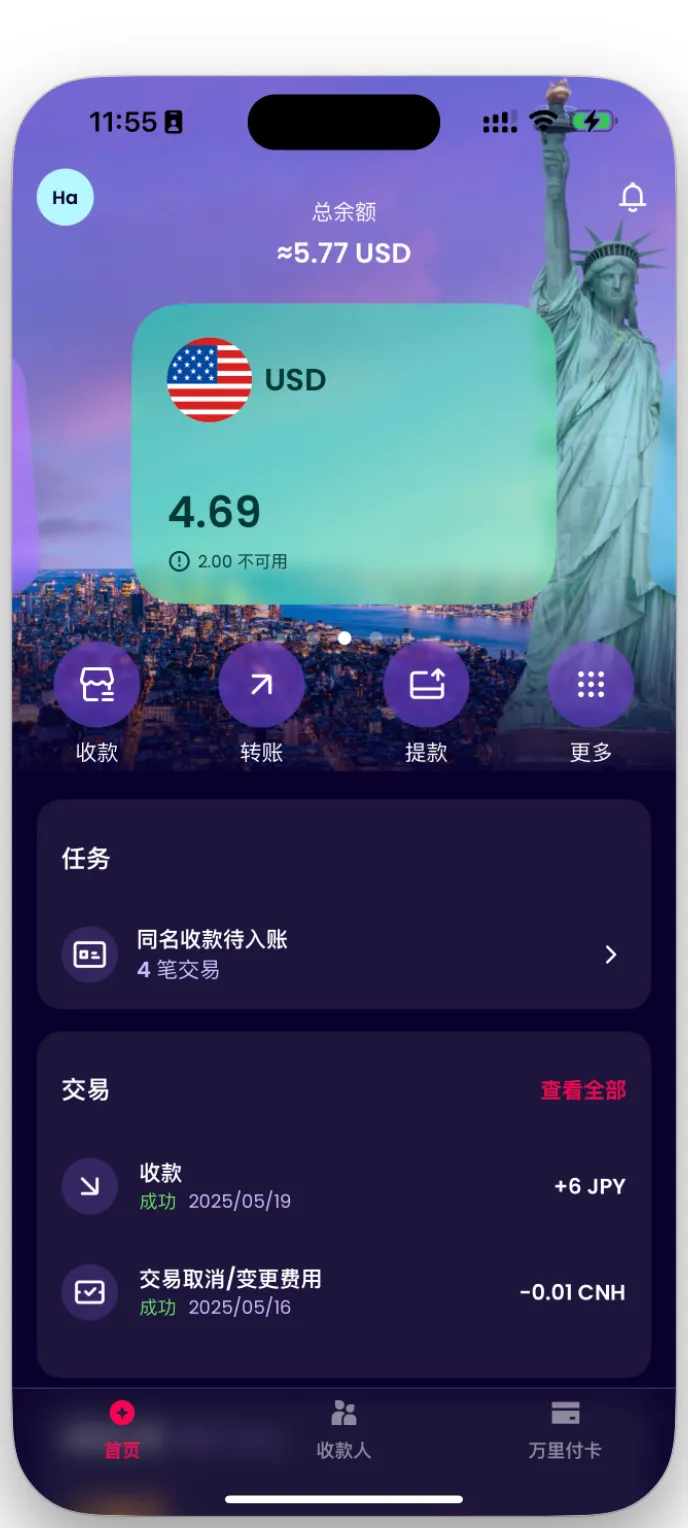The width and height of the screenshot is (688, 1528).
Task: Open 提款 withdrawal
Action: point(426,685)
